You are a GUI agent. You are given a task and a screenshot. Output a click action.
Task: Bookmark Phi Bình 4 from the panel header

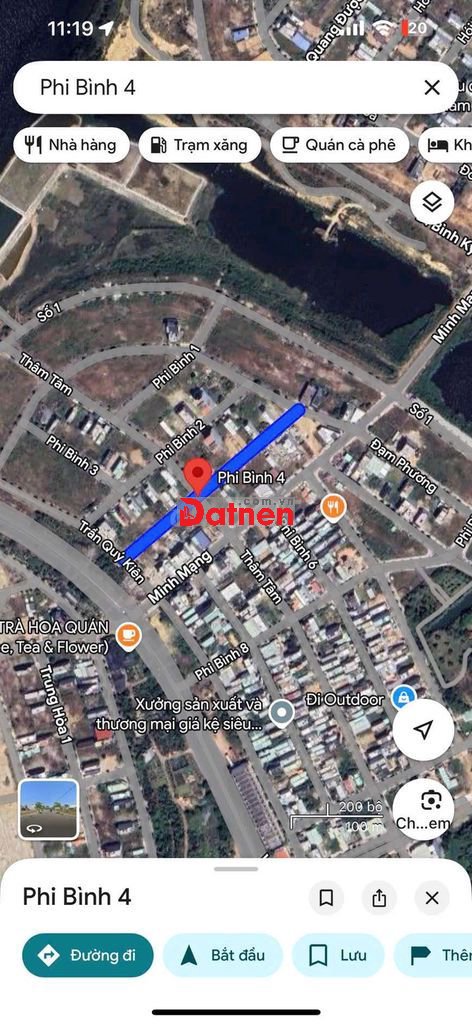[326, 898]
